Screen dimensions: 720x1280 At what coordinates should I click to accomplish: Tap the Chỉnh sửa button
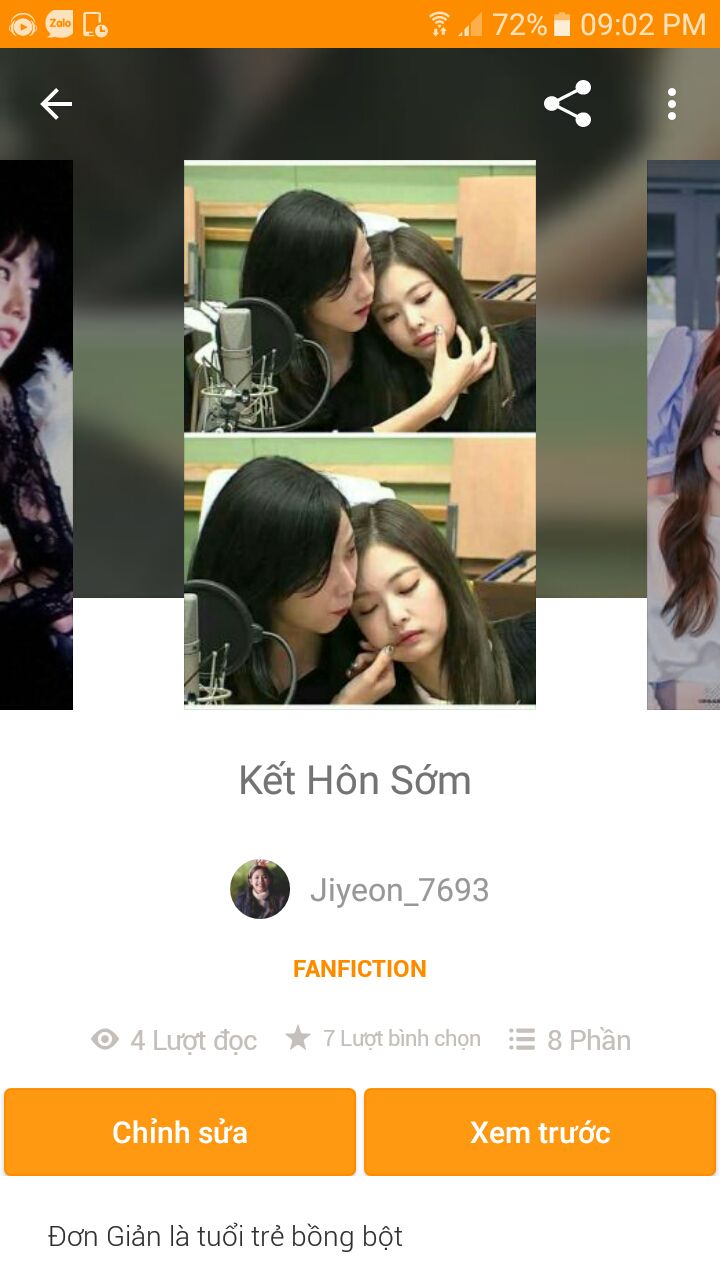pos(180,1132)
